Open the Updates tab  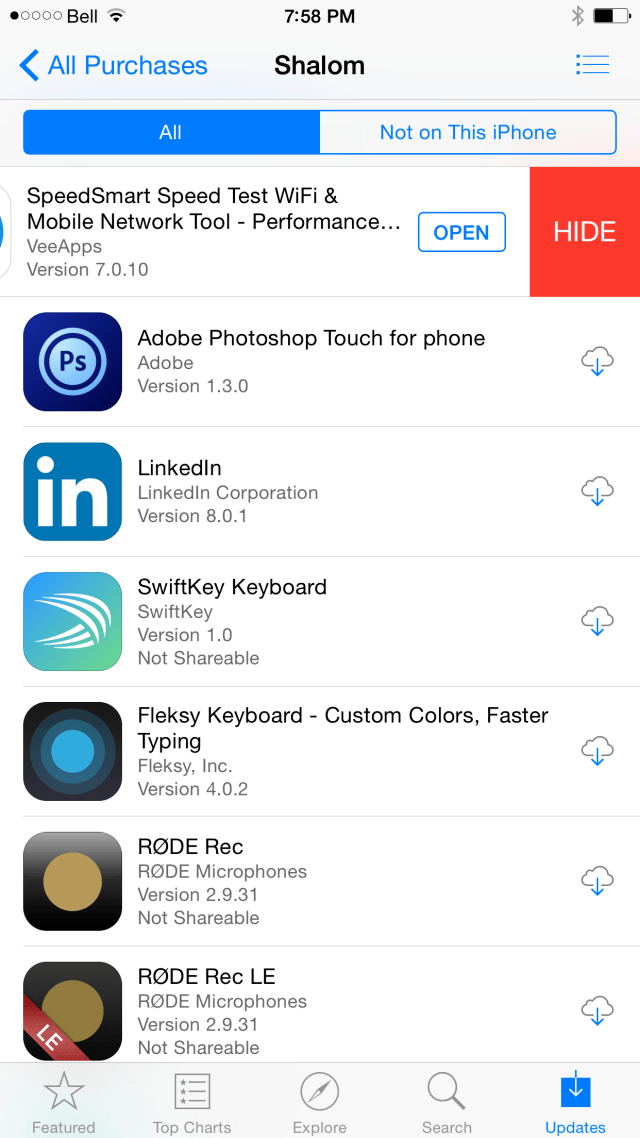pyautogui.click(x=575, y=1102)
